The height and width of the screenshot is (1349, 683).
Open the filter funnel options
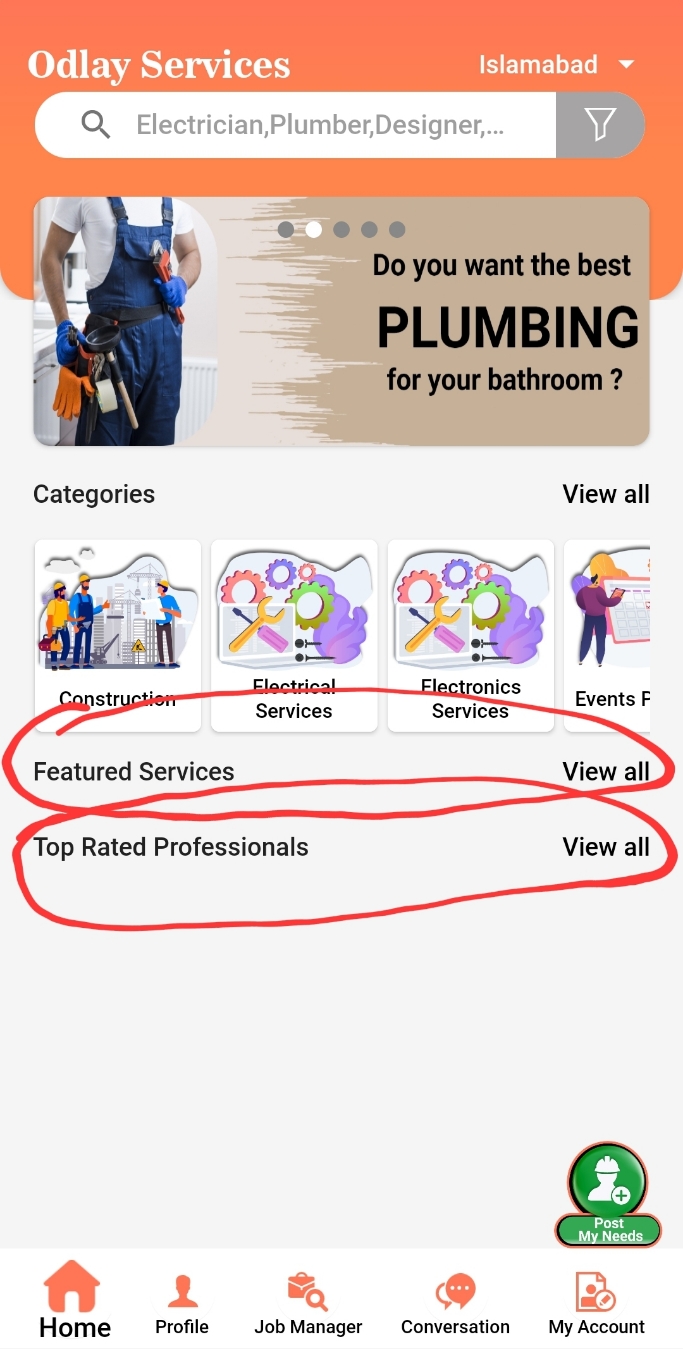pos(599,125)
